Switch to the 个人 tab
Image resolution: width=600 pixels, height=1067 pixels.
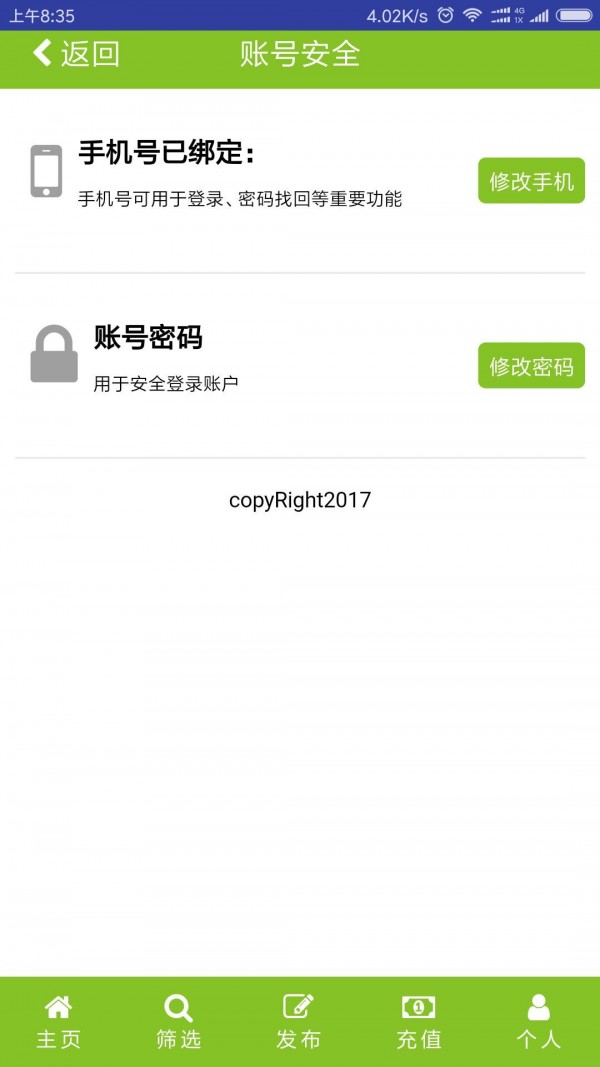539,1022
